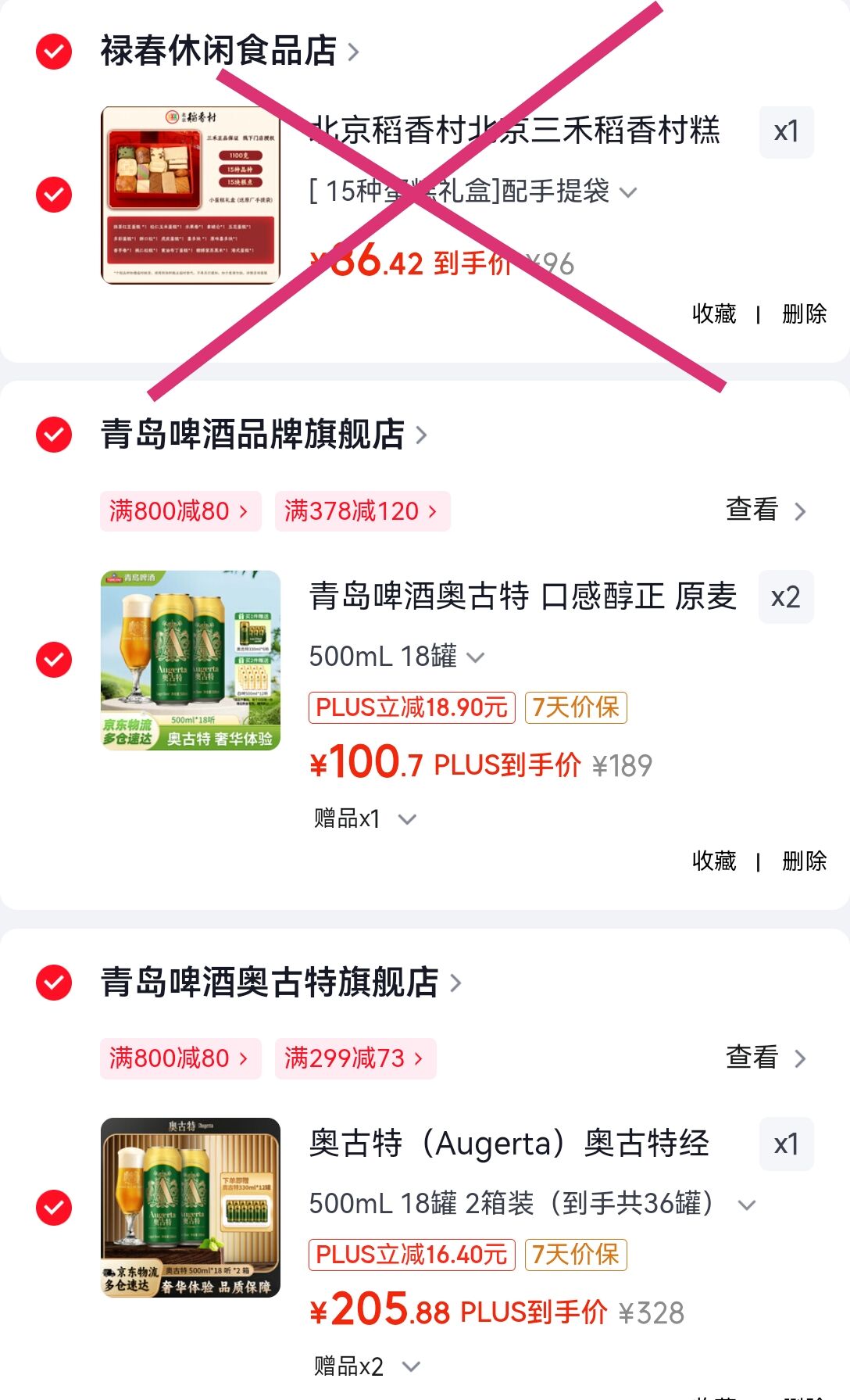The image size is (850, 1400).
Task: Open the 满378减120 promotion chip
Action: click(362, 511)
